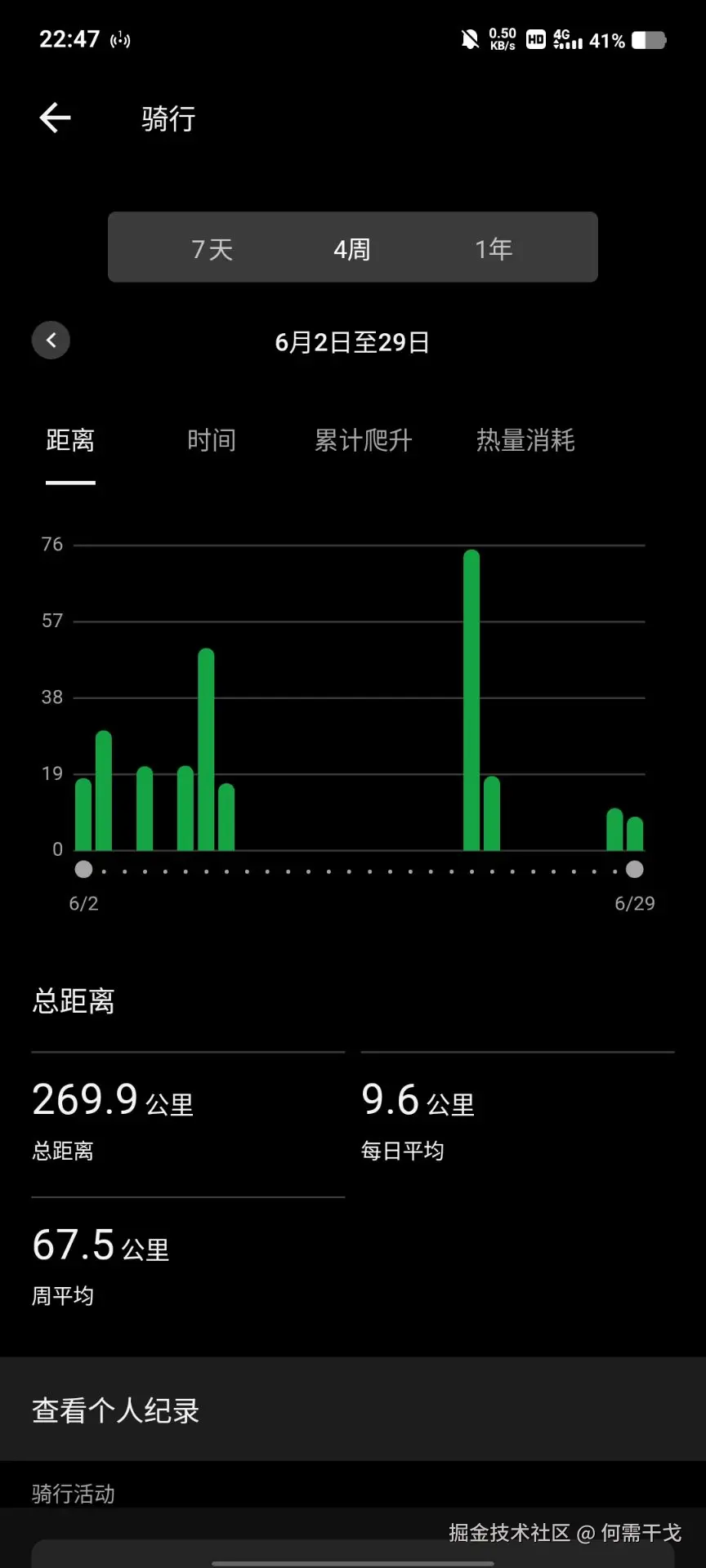Select the 1年 time range option
Viewport: 706px width, 1568px height.
coord(494,247)
